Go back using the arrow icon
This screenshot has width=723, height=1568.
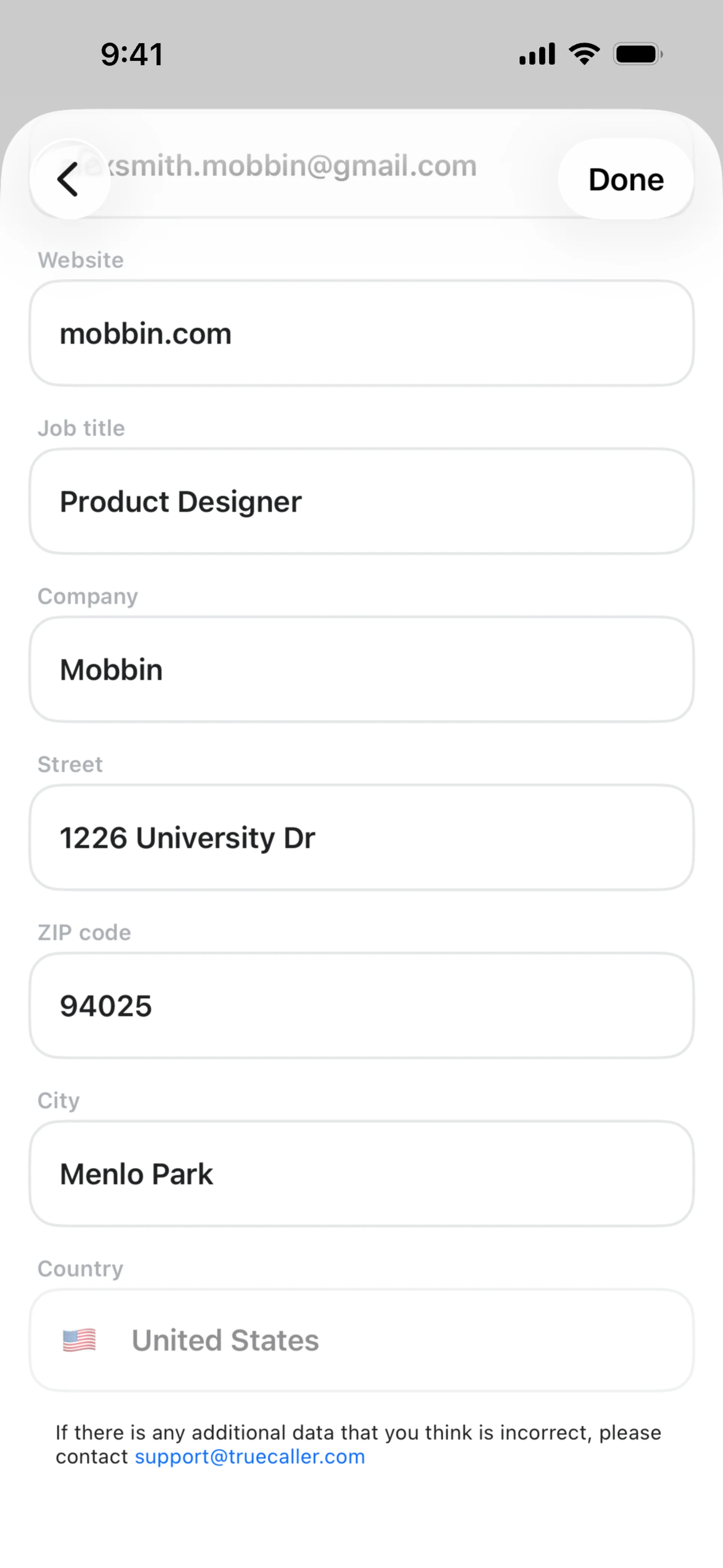point(69,179)
